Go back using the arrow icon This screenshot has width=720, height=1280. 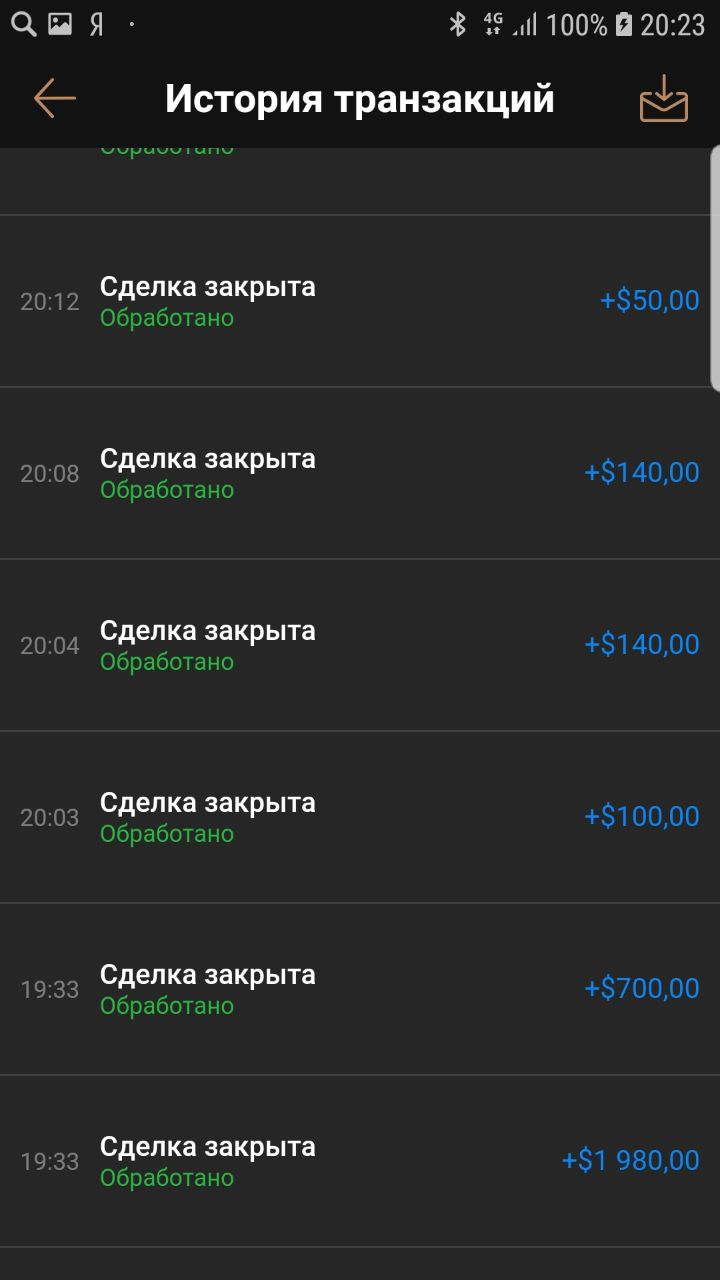click(x=55, y=98)
